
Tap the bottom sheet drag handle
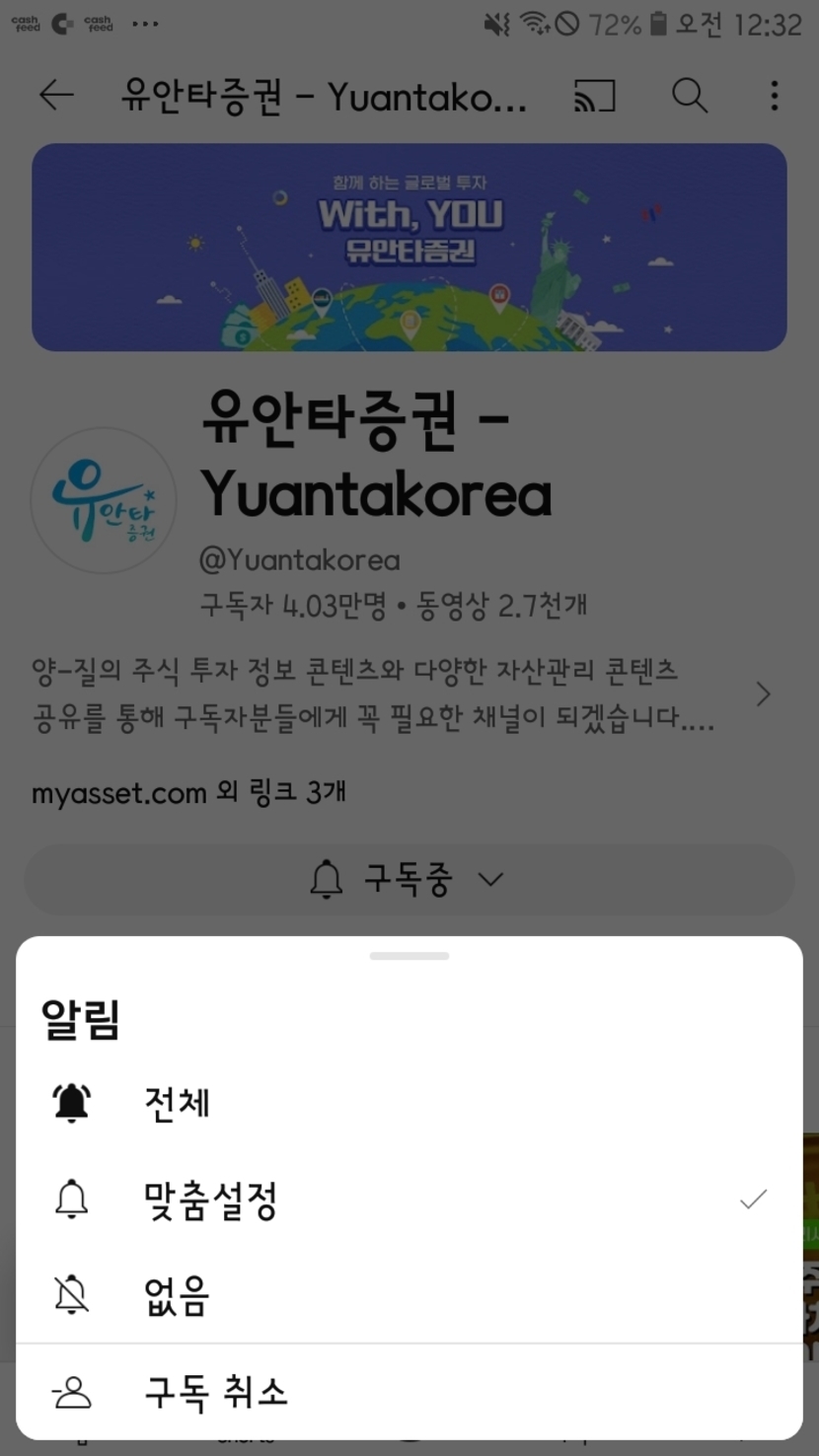[x=409, y=956]
